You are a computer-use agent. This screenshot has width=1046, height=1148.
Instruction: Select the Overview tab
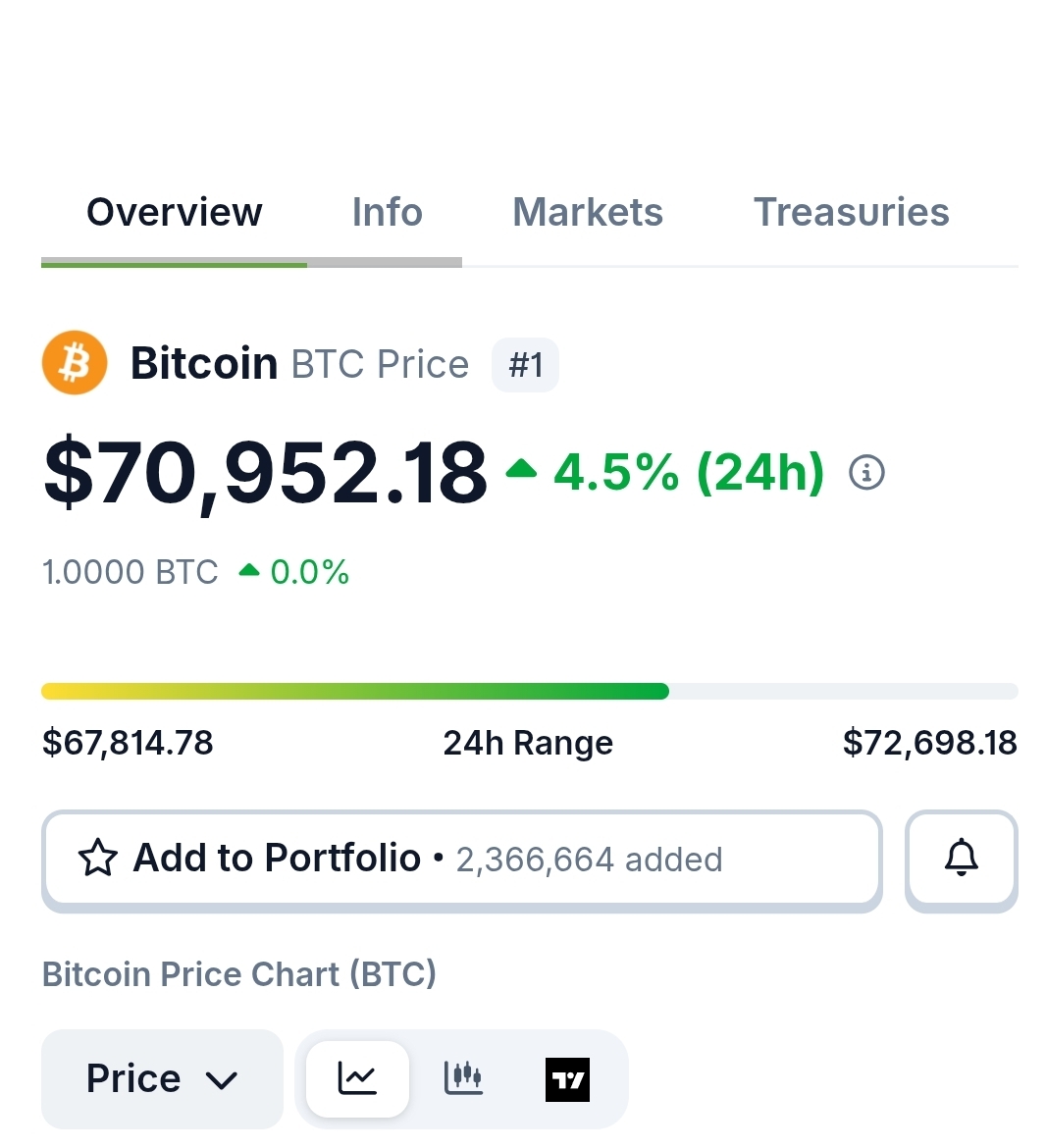click(x=175, y=213)
